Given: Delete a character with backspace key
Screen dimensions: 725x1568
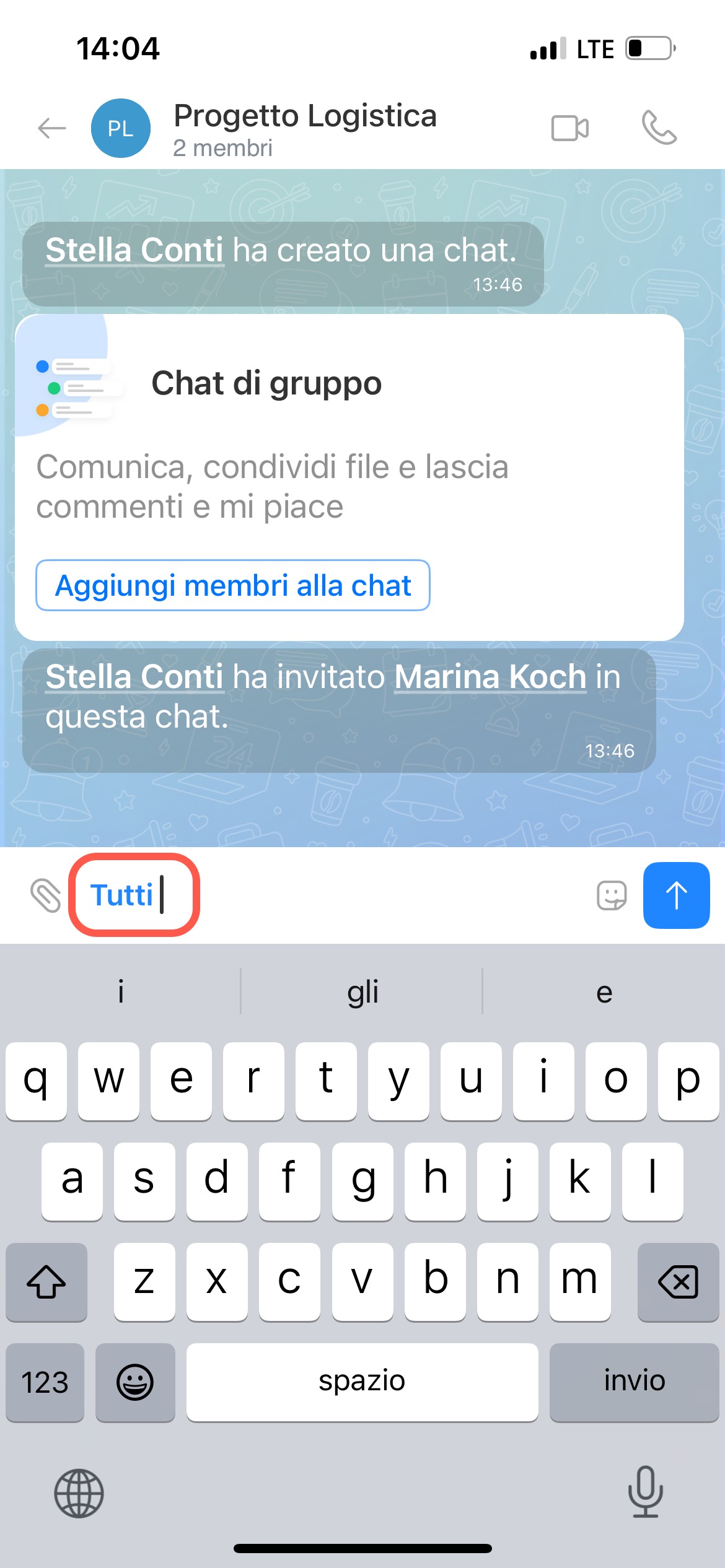Looking at the screenshot, I should click(678, 1282).
